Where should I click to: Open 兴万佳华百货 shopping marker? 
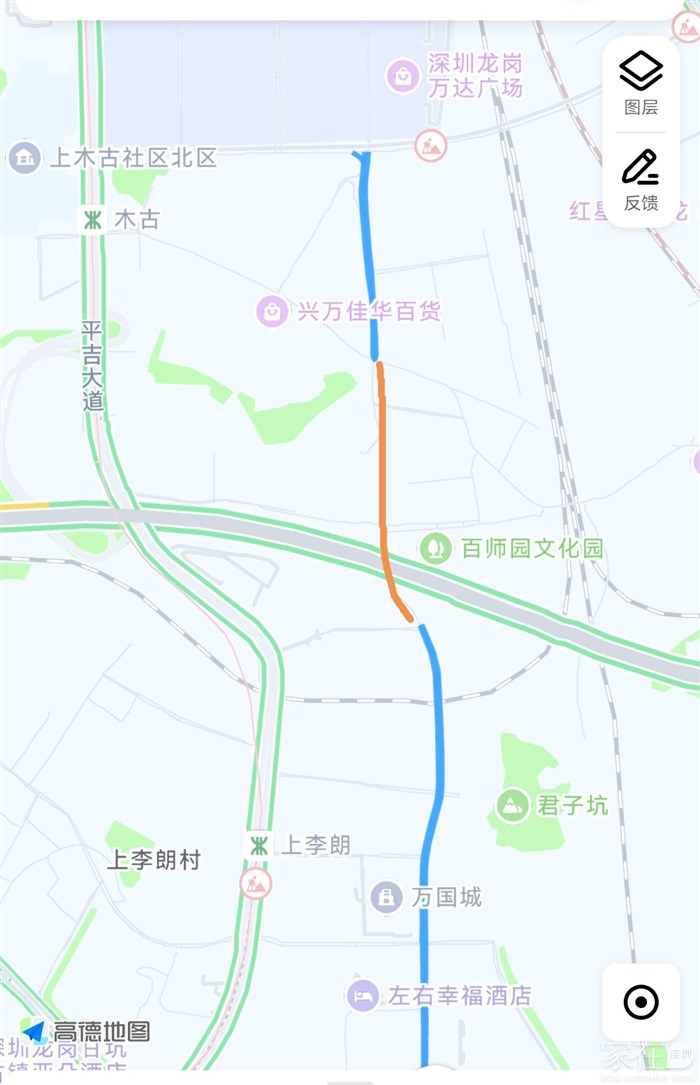click(272, 311)
